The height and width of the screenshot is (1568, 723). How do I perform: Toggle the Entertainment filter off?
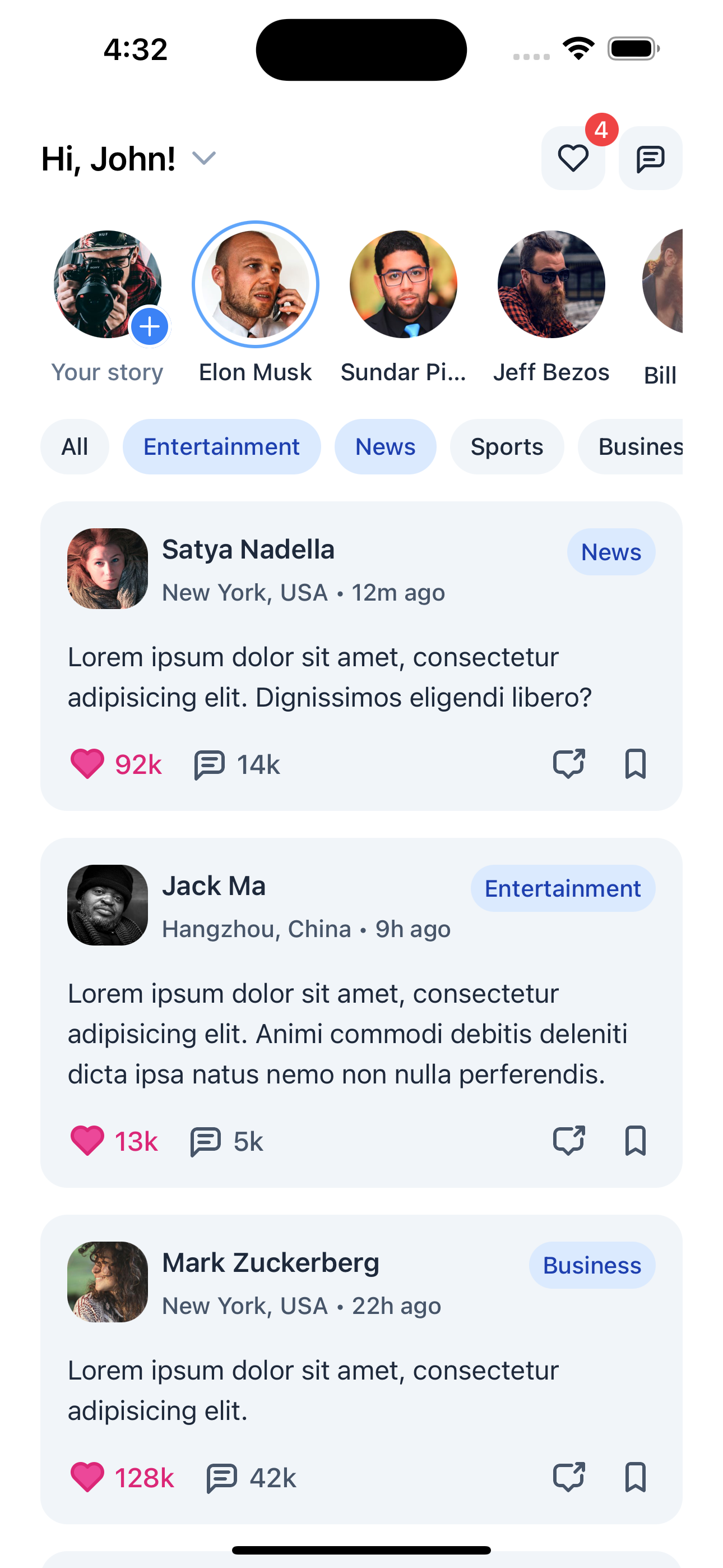click(x=221, y=446)
